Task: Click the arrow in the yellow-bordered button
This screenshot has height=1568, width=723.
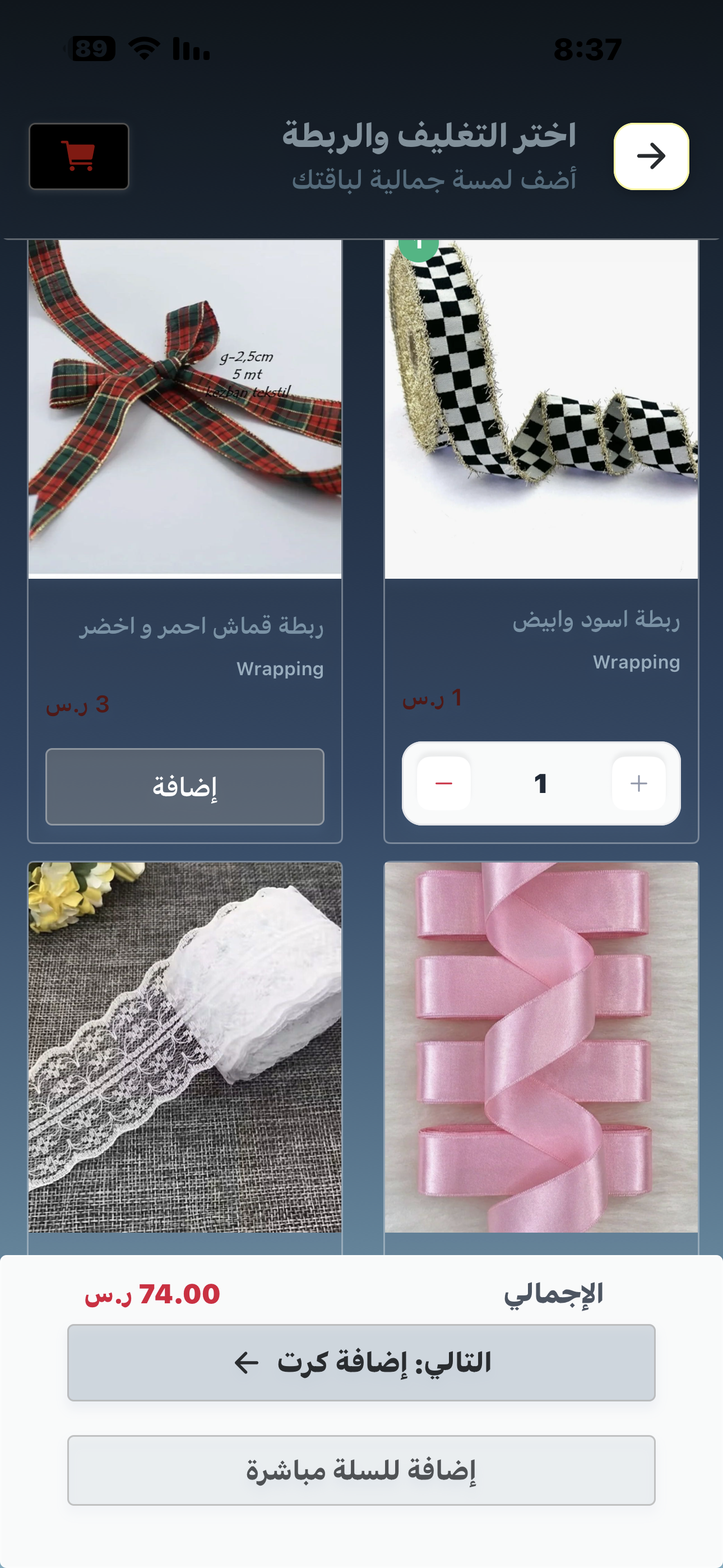Action: tap(651, 155)
